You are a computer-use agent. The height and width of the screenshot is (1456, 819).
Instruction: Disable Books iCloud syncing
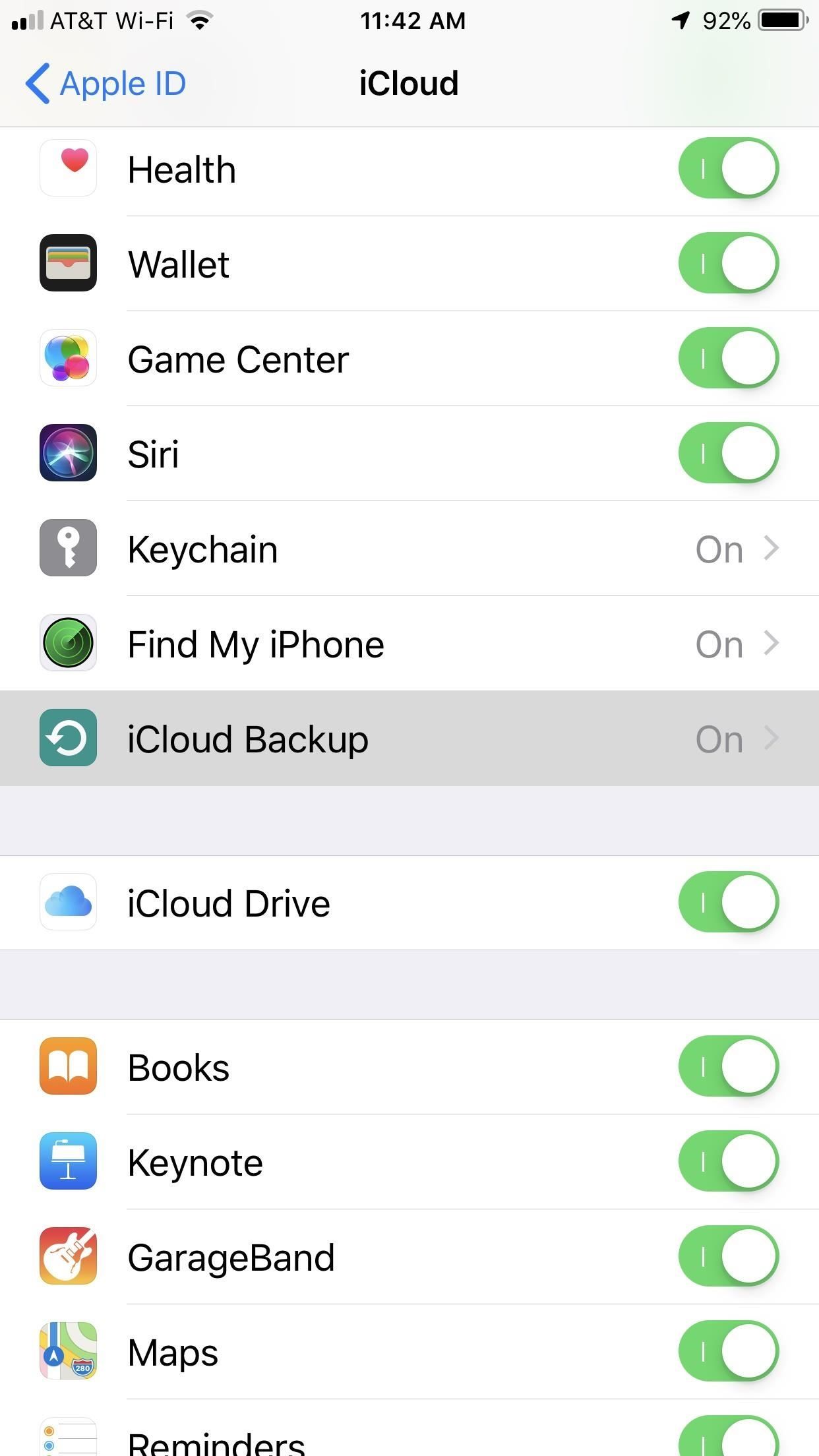click(x=728, y=1066)
